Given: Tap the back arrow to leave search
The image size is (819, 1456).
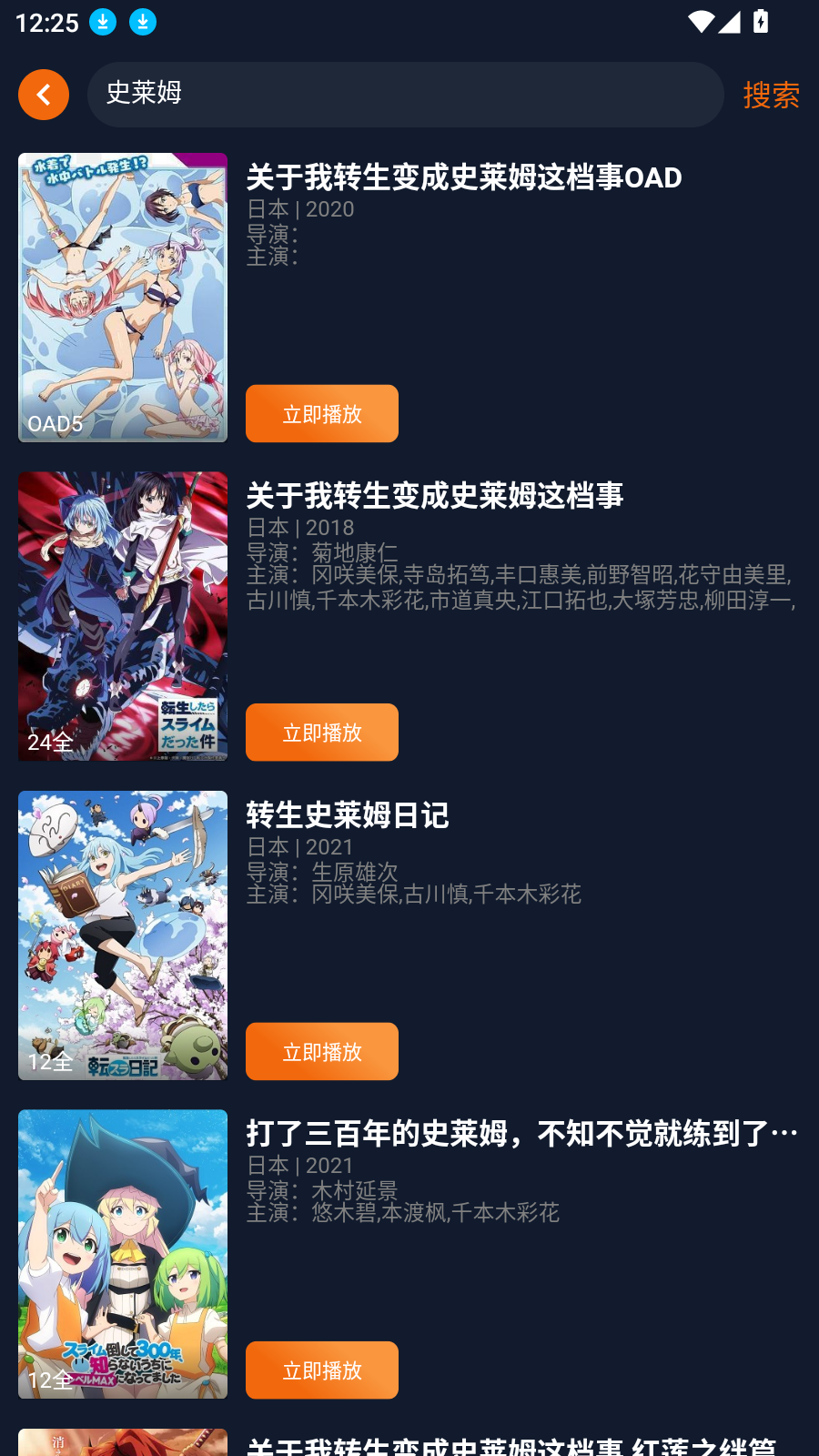Looking at the screenshot, I should 43,94.
